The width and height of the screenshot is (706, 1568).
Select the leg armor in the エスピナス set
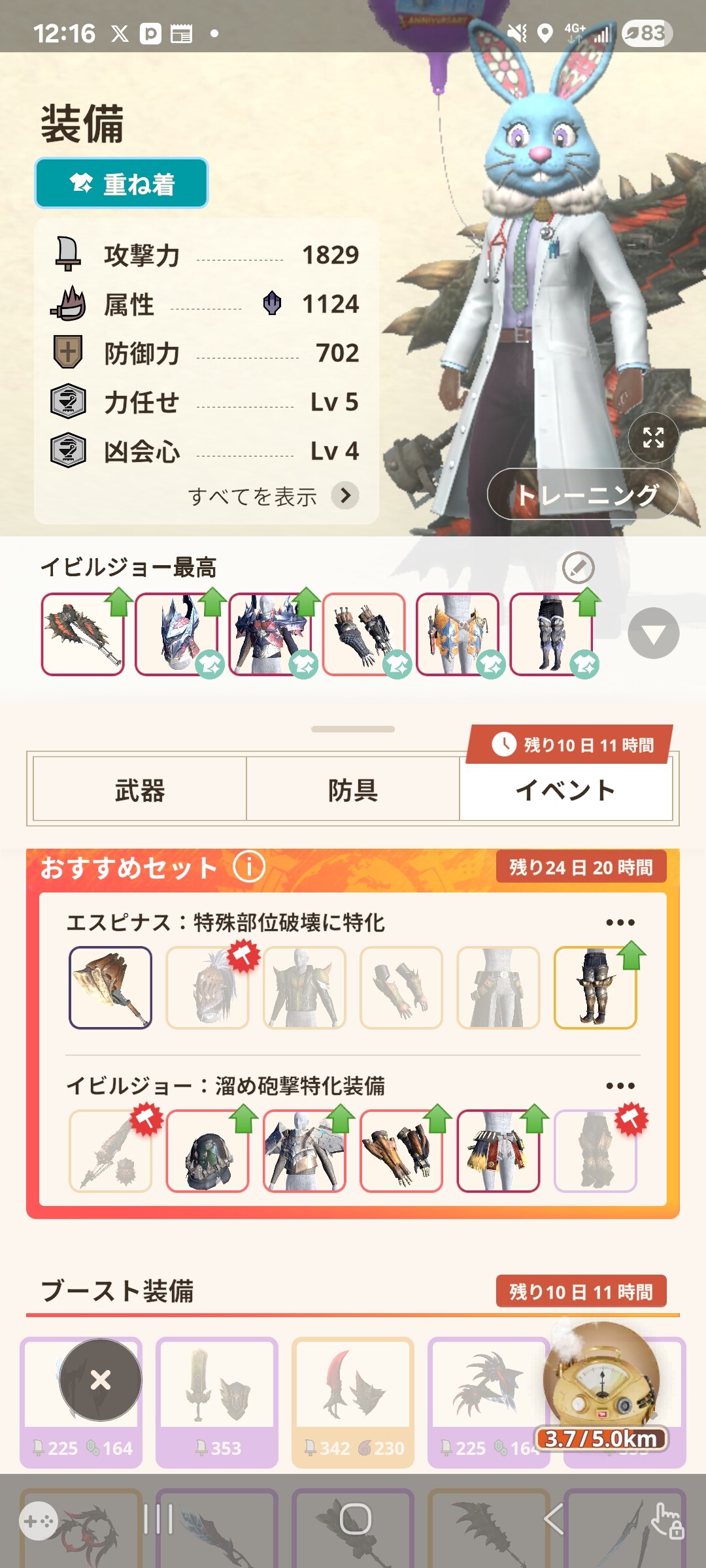[595, 987]
